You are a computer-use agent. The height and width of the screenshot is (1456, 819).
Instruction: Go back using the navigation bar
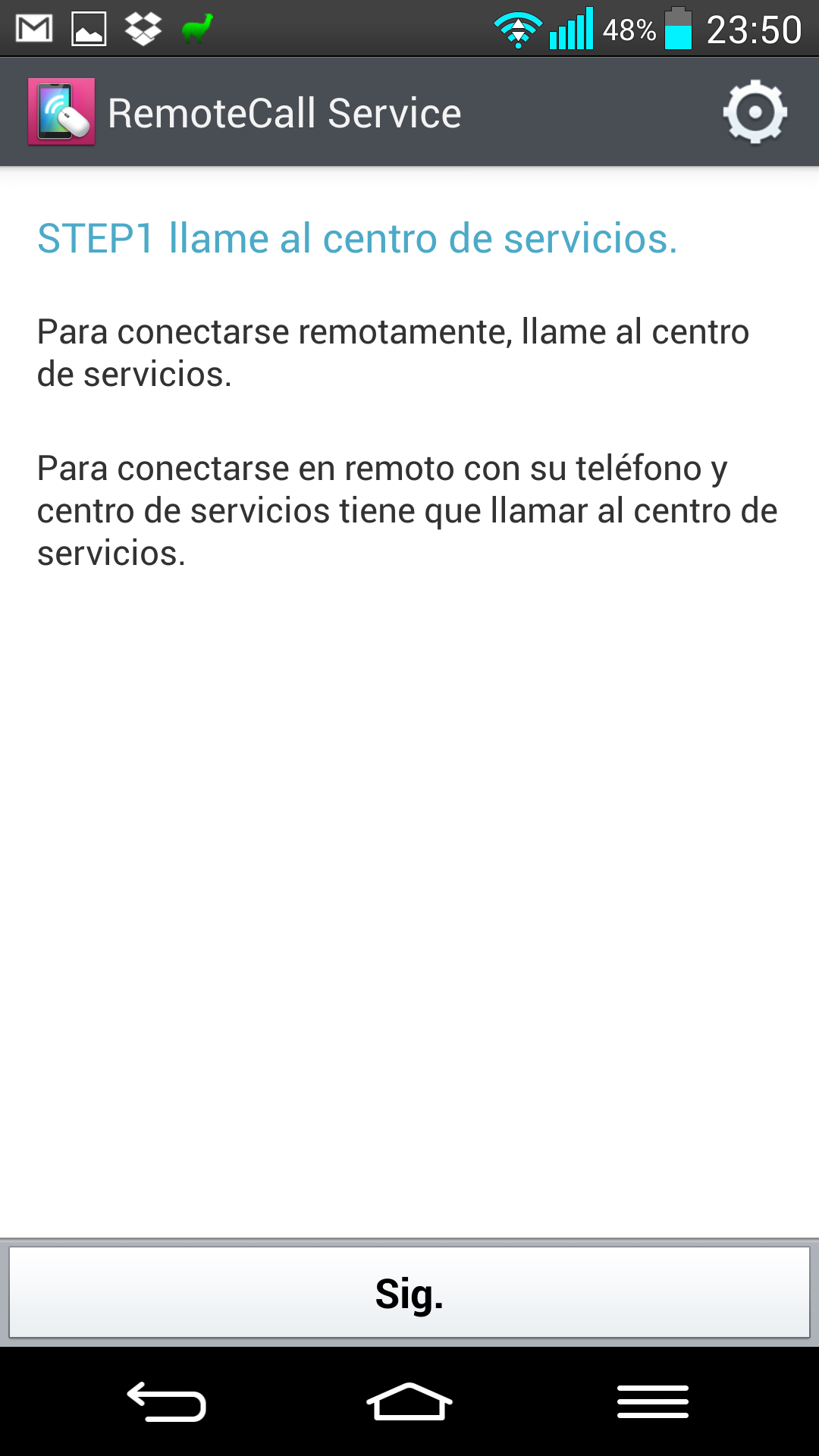pos(167,1401)
